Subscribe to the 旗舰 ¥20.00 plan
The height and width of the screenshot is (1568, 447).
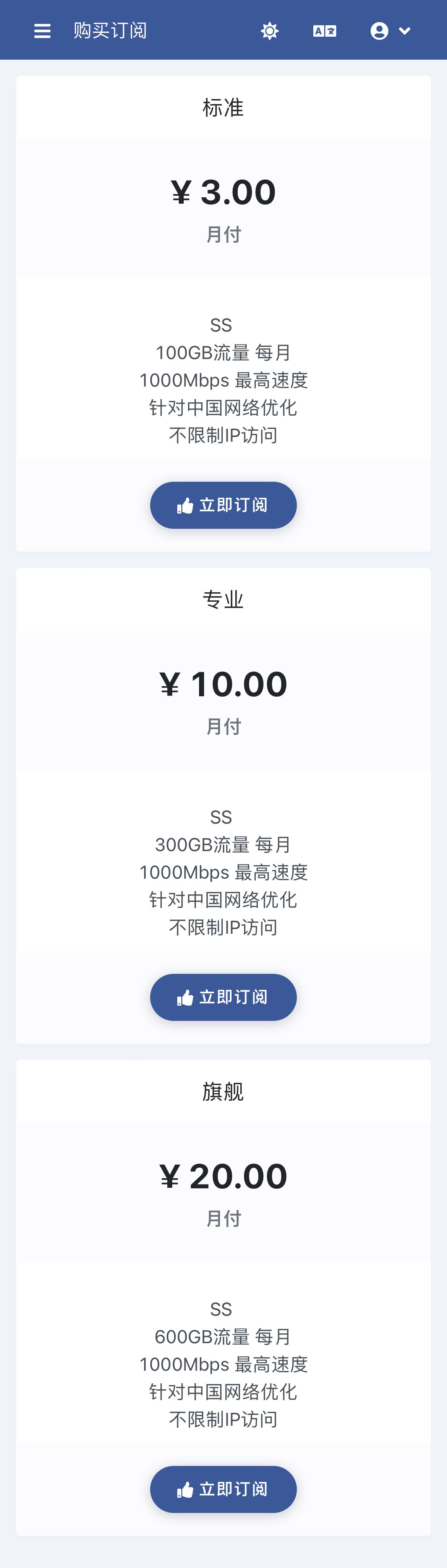(223, 1489)
